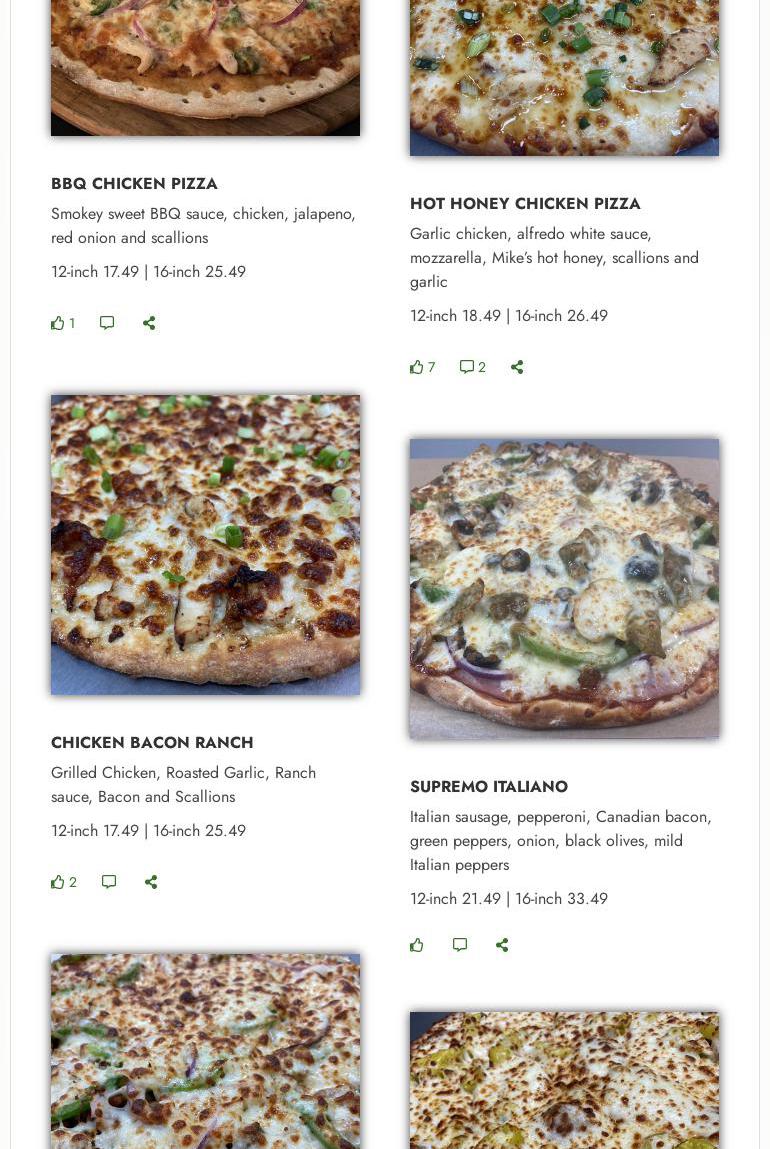Comment on the Supremo Italiano pizza
Screen dimensions: 770x1149
(x=460, y=945)
